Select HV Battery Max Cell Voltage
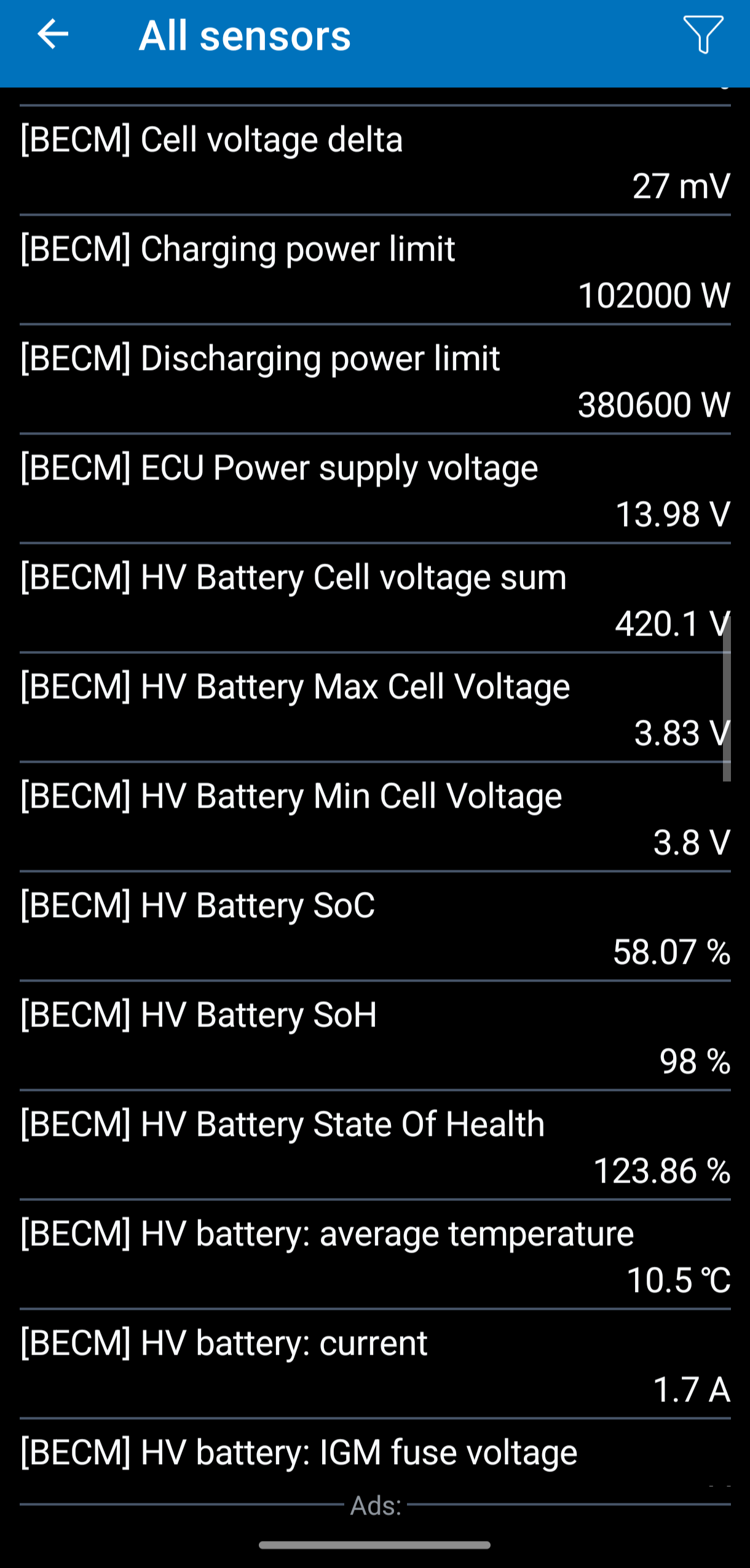The height and width of the screenshot is (1568, 750). click(375, 708)
